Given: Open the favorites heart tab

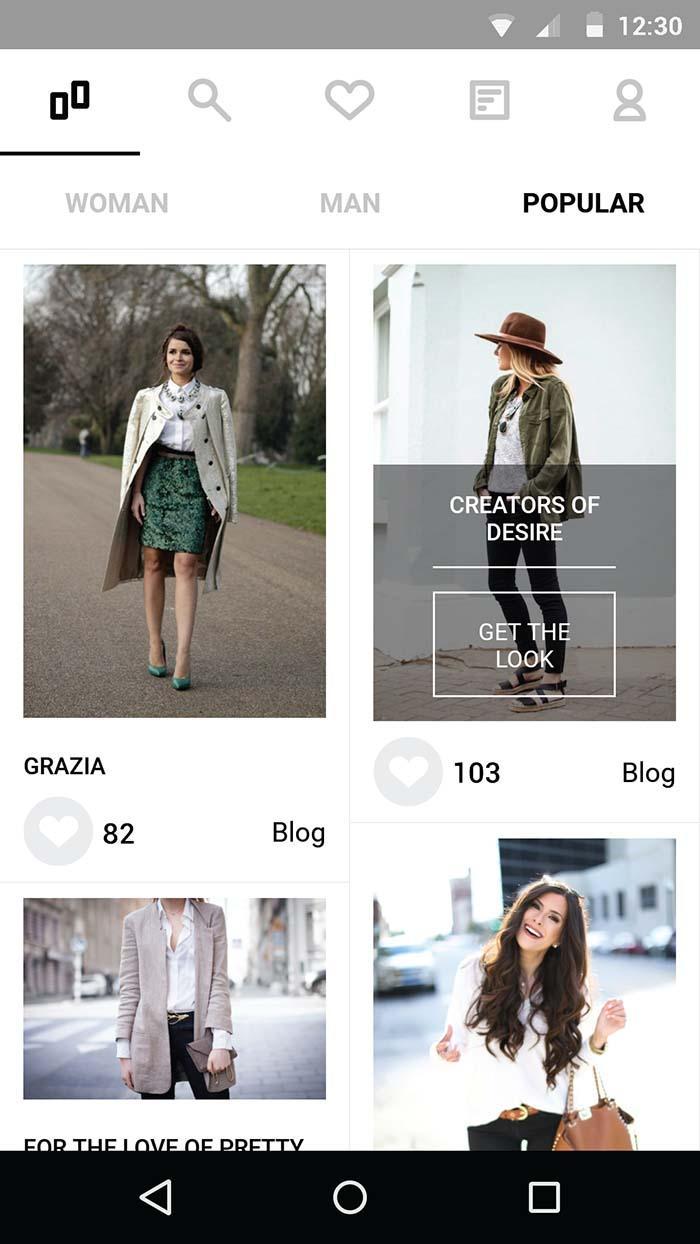Looking at the screenshot, I should tap(349, 101).
